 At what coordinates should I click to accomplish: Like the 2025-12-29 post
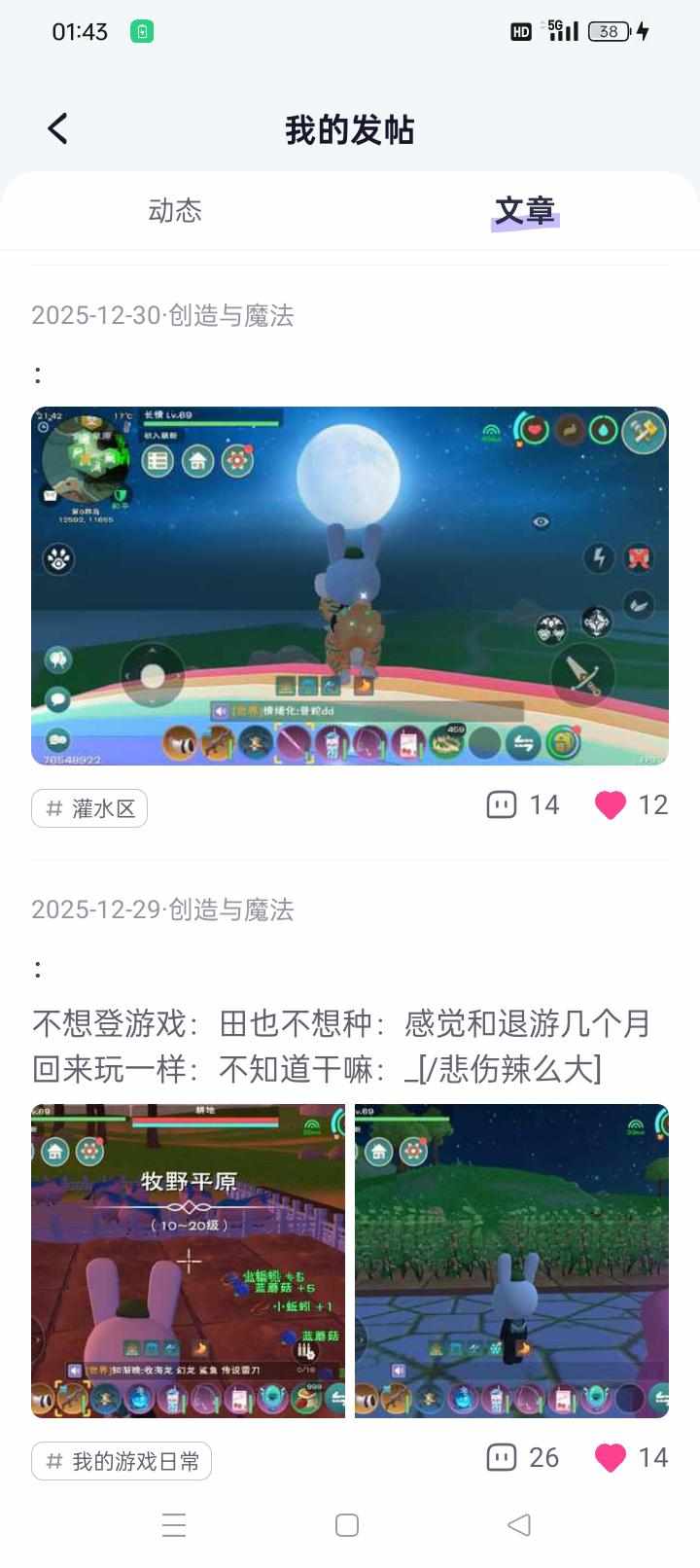611,1457
